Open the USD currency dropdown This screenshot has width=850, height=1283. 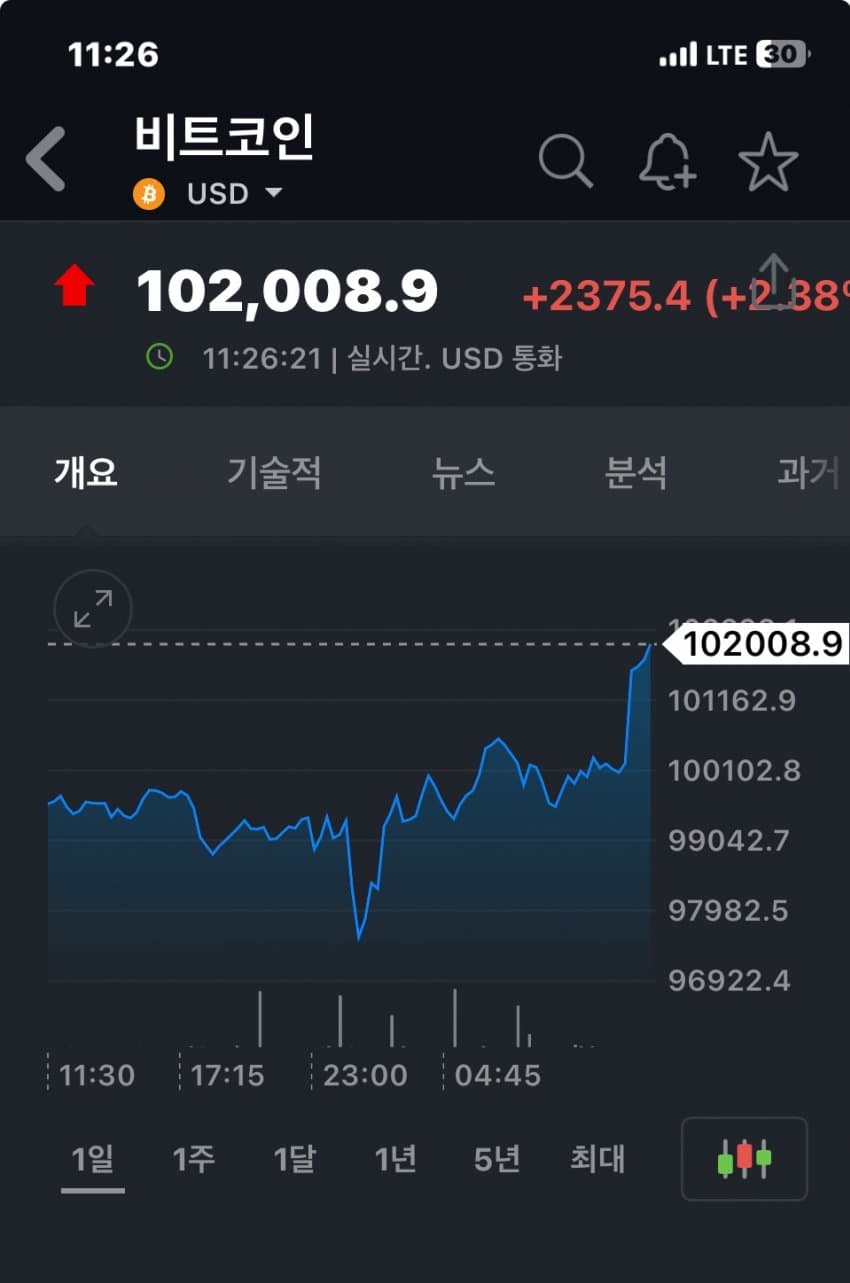(235, 193)
